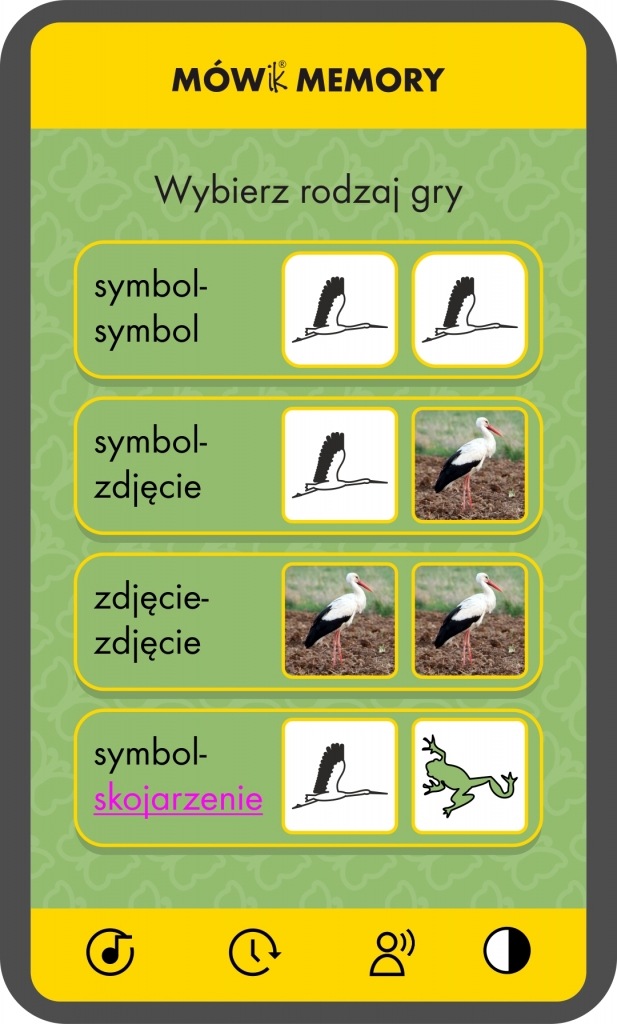Screen dimensions: 617x1024
Task: Open the clock timer setting
Action: pyautogui.click(x=254, y=951)
